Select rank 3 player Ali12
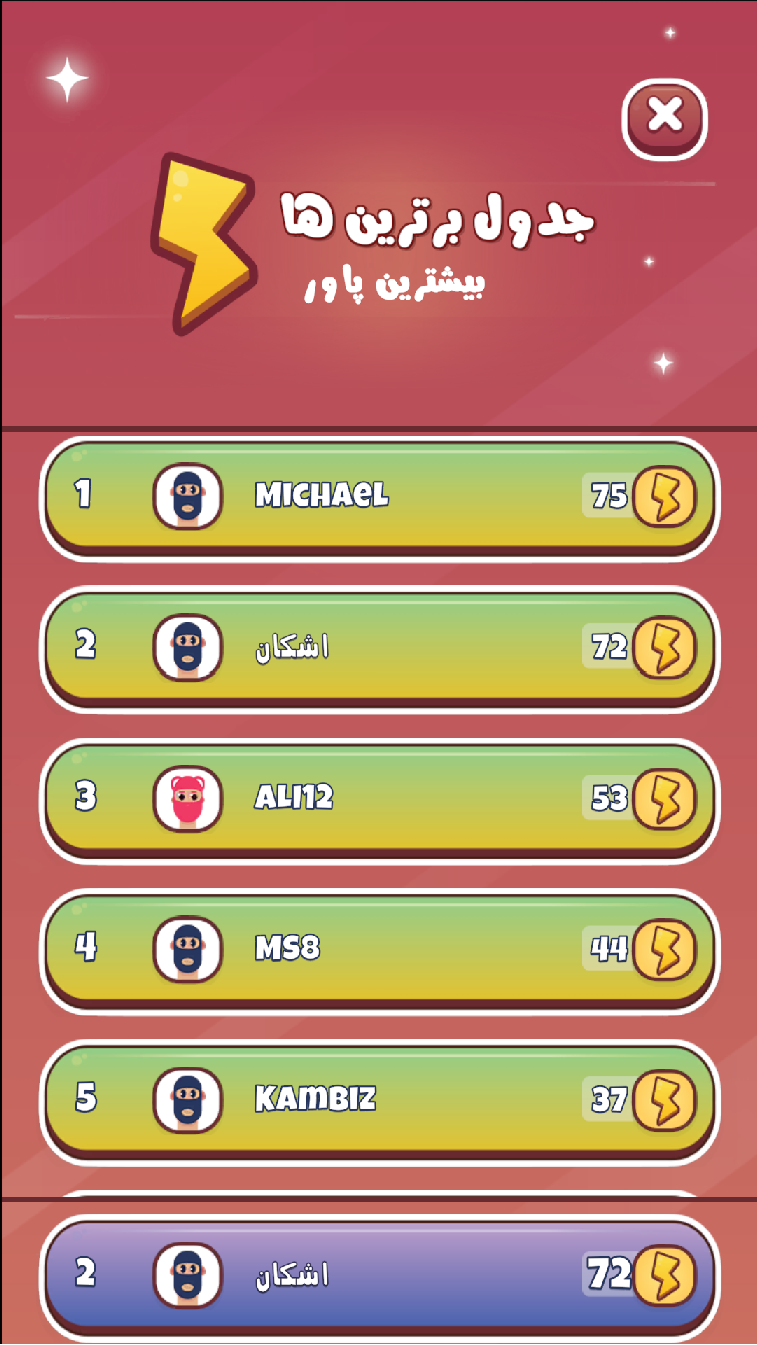This screenshot has height=1345, width=757. click(x=379, y=797)
